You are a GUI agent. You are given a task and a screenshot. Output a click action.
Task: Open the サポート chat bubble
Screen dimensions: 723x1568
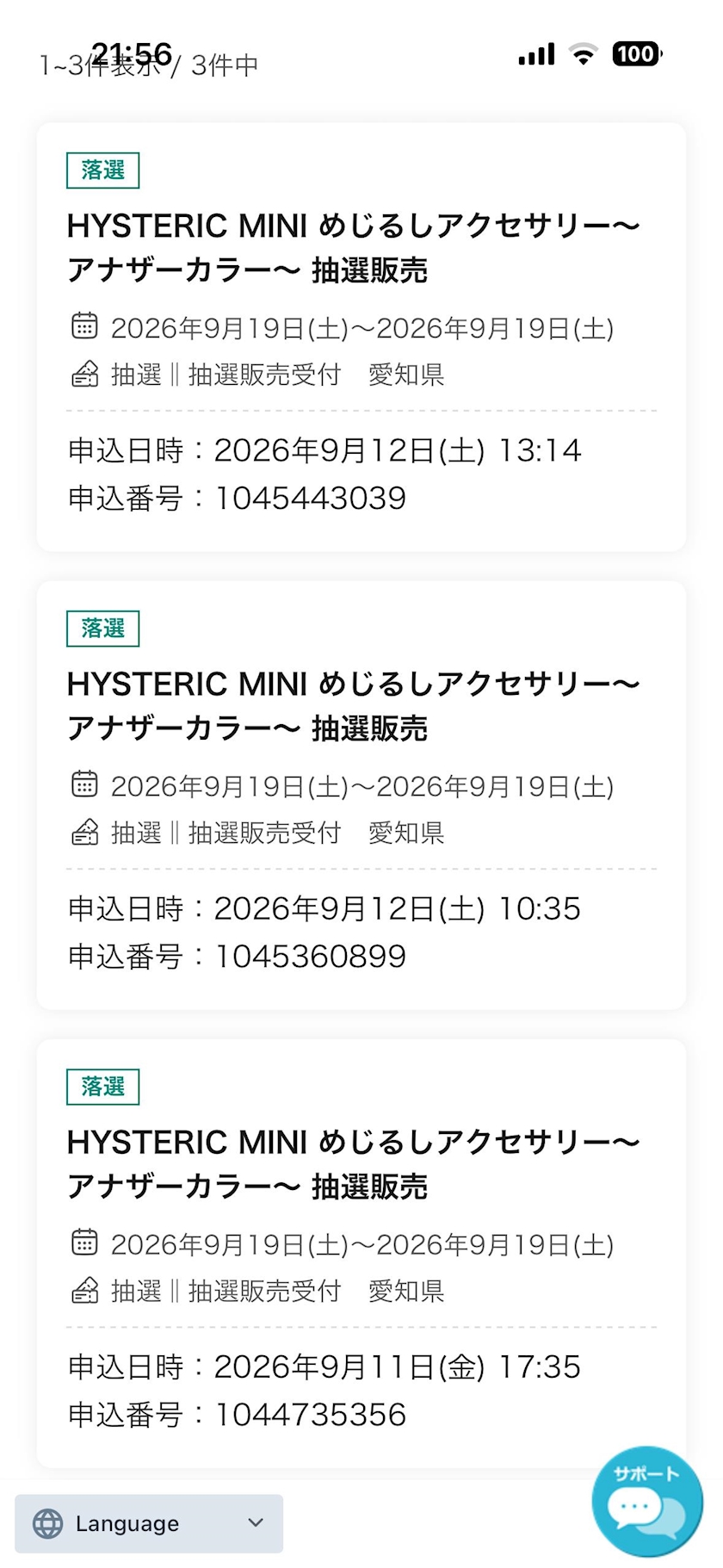[646, 1501]
